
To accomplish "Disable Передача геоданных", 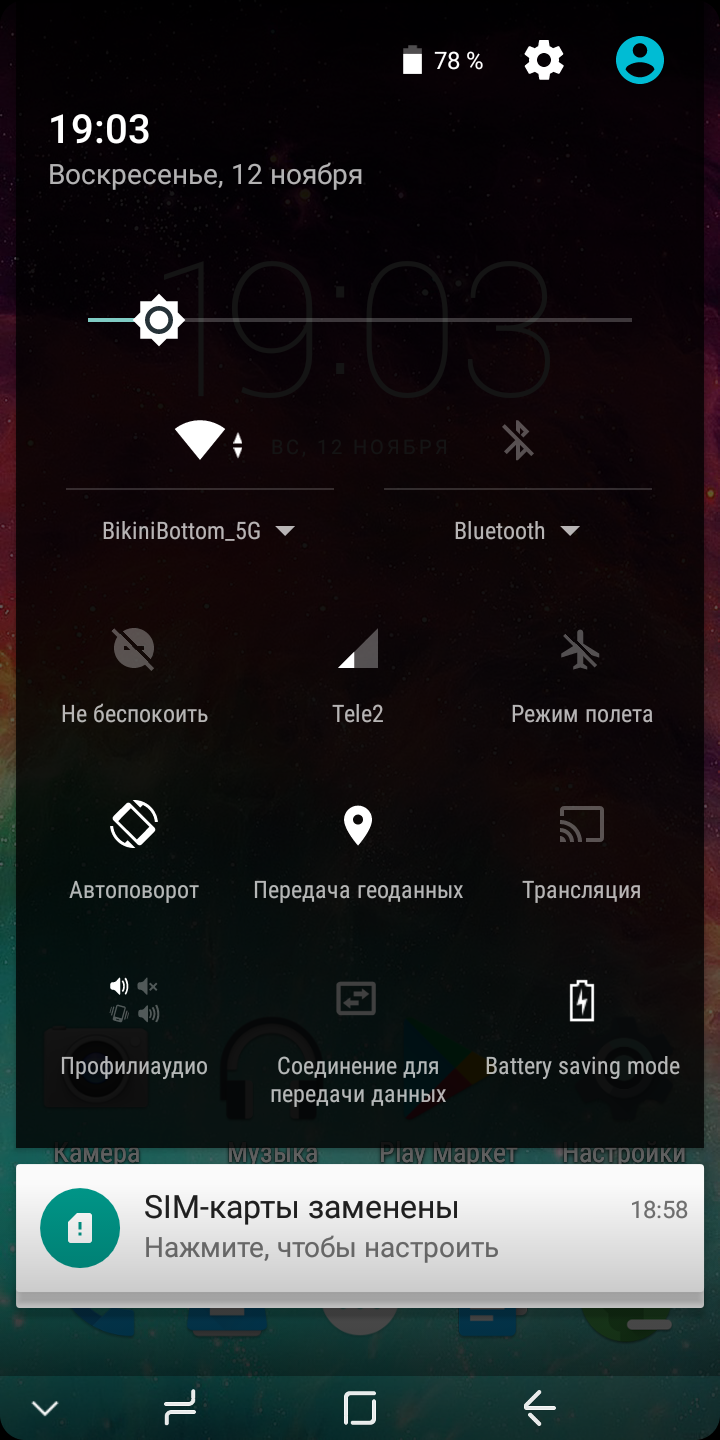I will point(358,825).
